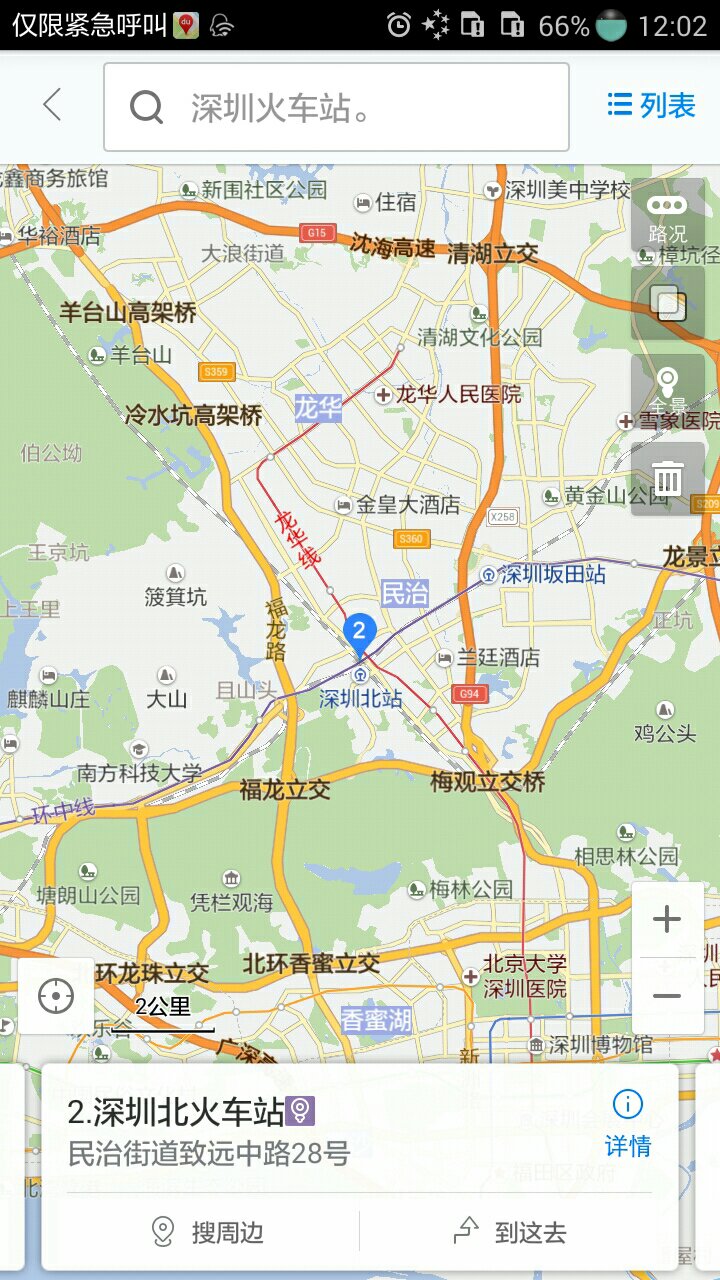Viewport: 720px width, 1280px height.
Task: Open 详情 details for 深圳北火车站
Action: [x=628, y=1125]
